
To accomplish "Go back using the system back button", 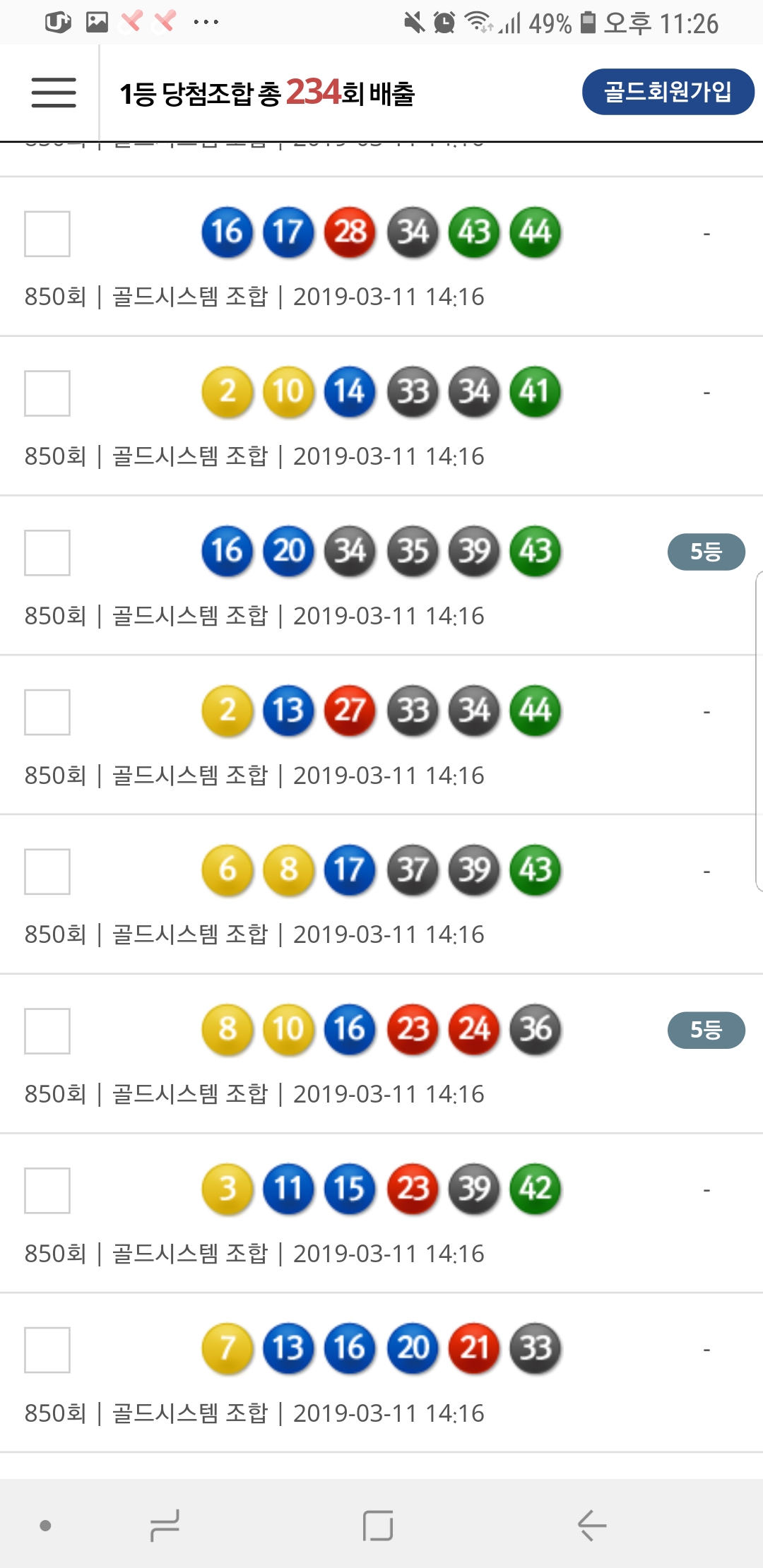I will pos(592,1526).
